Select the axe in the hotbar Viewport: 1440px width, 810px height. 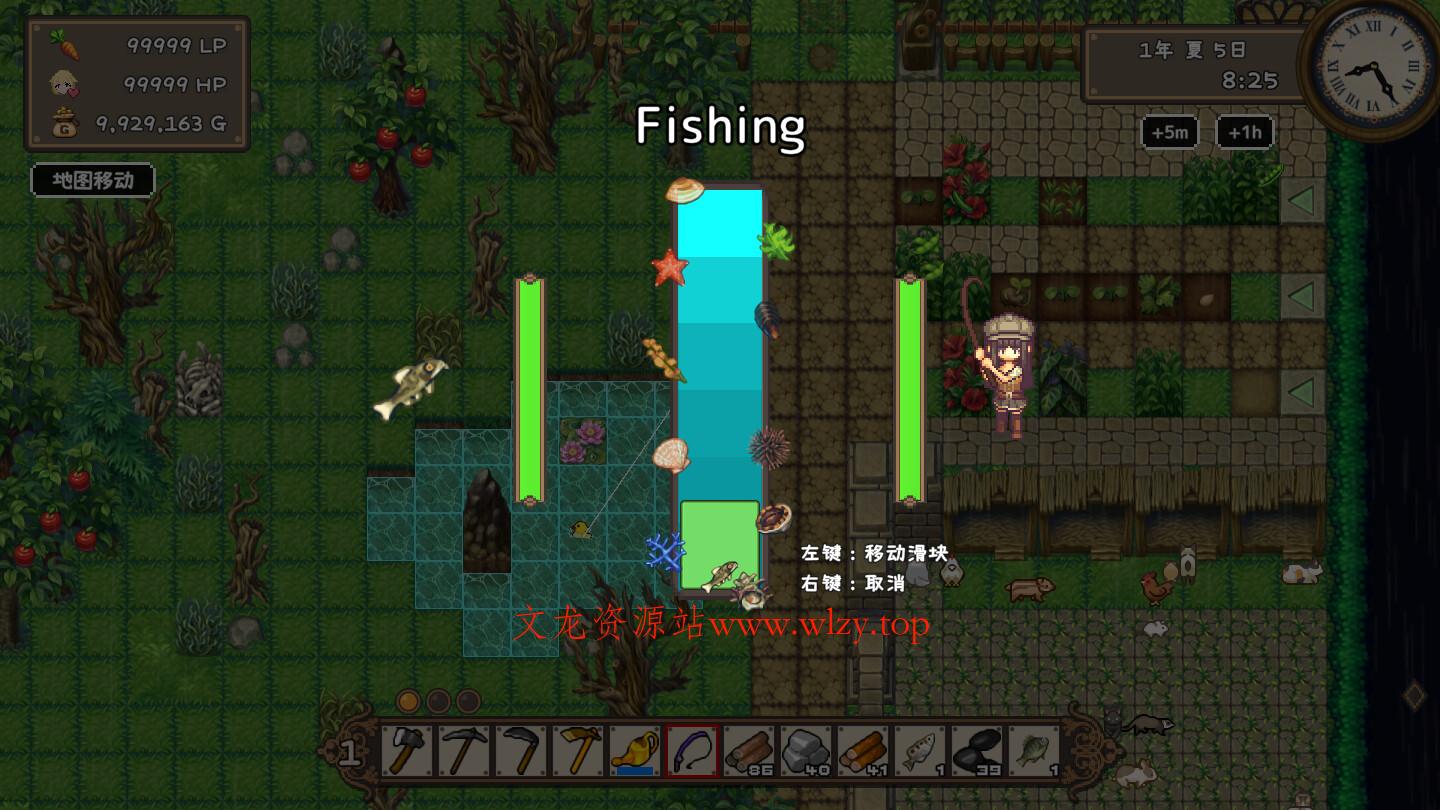[x=407, y=750]
